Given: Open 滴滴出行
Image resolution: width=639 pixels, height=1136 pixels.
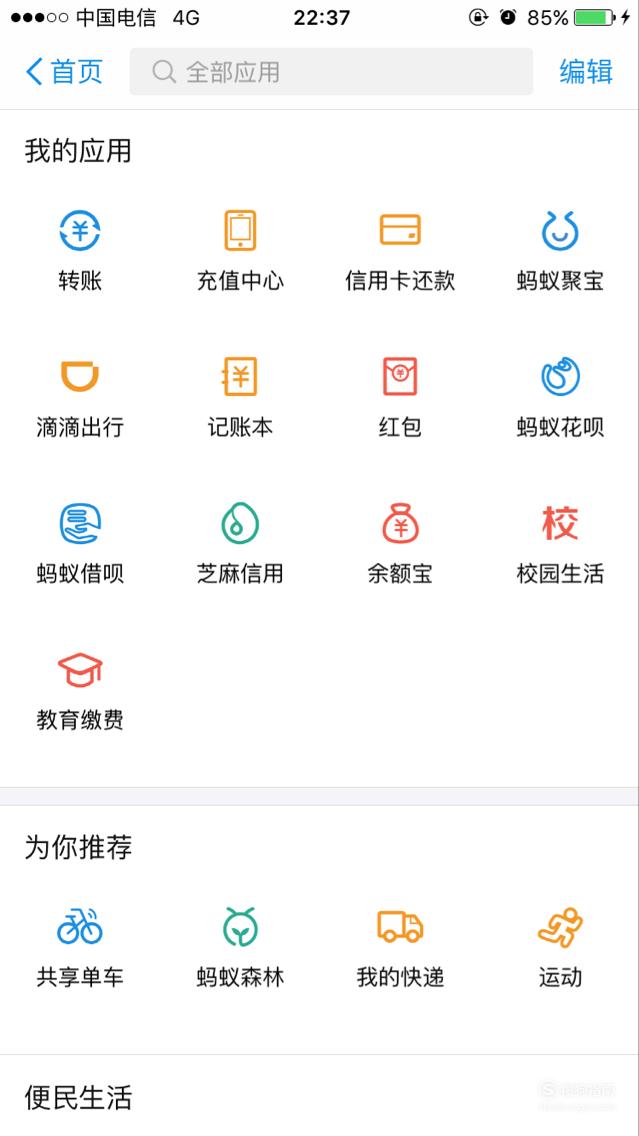Looking at the screenshot, I should pos(80,397).
